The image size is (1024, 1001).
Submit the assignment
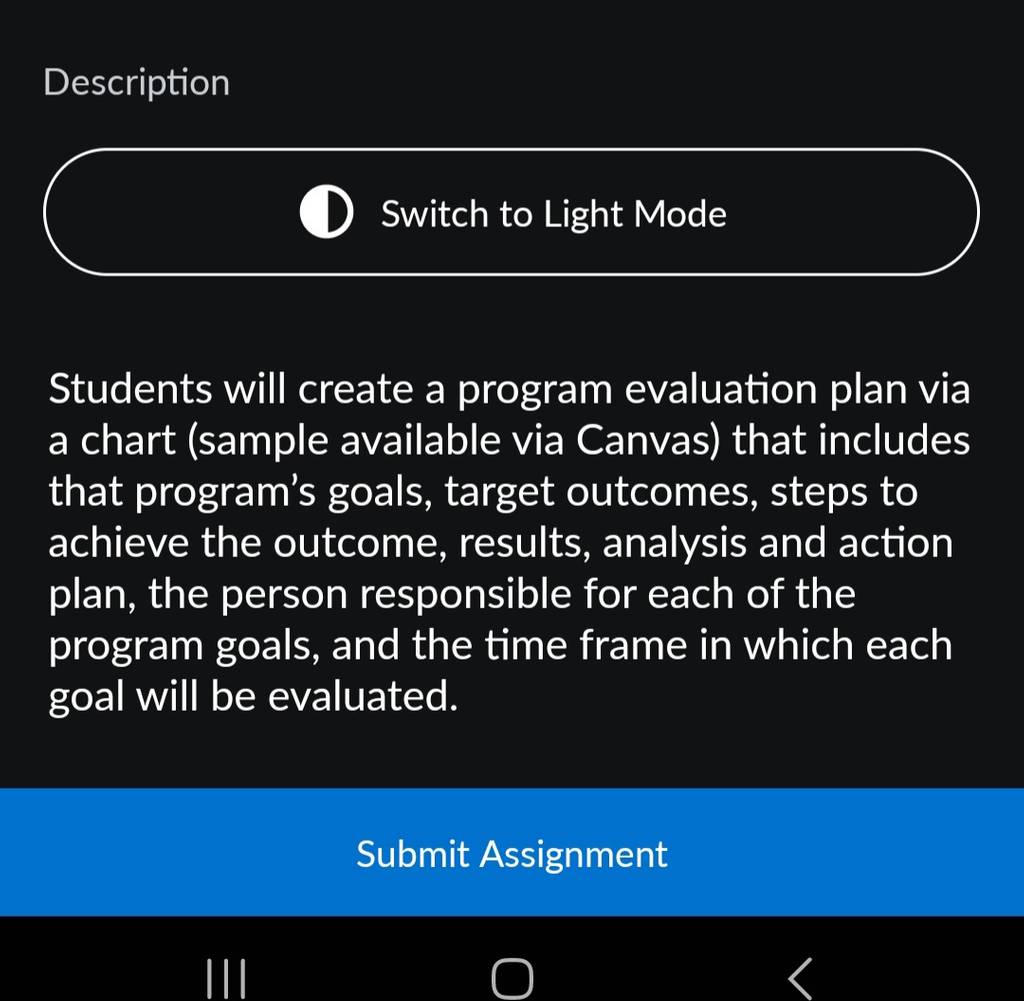512,852
